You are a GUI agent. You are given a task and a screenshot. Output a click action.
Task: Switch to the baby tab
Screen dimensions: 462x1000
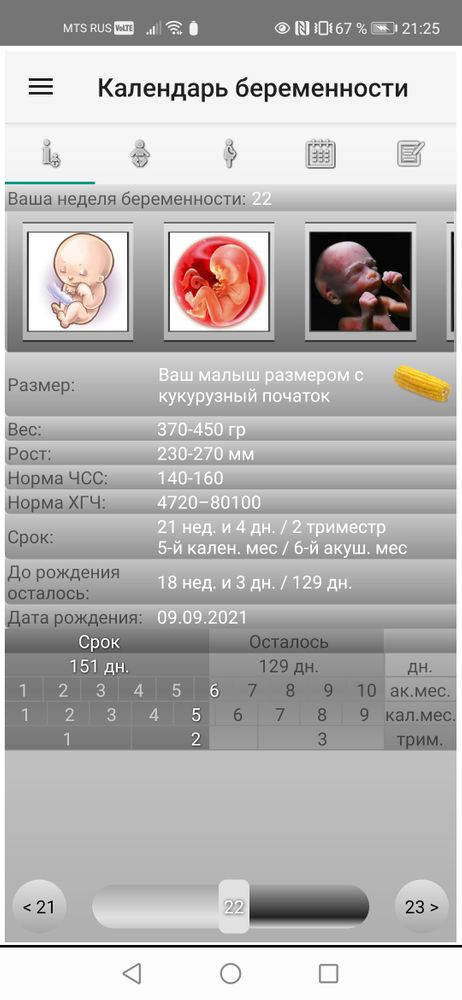pyautogui.click(x=140, y=154)
